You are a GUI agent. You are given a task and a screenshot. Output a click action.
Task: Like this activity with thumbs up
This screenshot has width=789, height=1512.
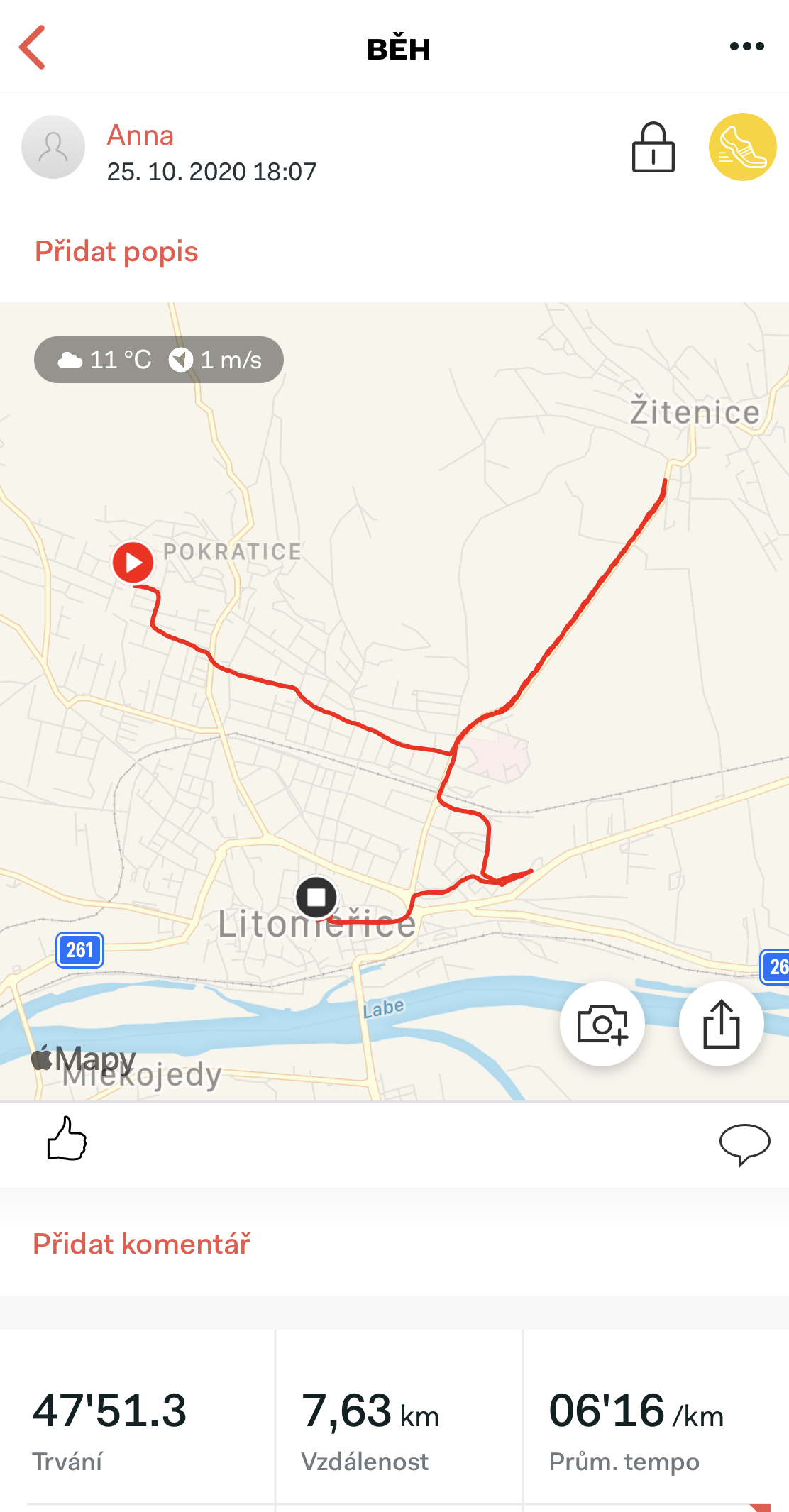(67, 1139)
